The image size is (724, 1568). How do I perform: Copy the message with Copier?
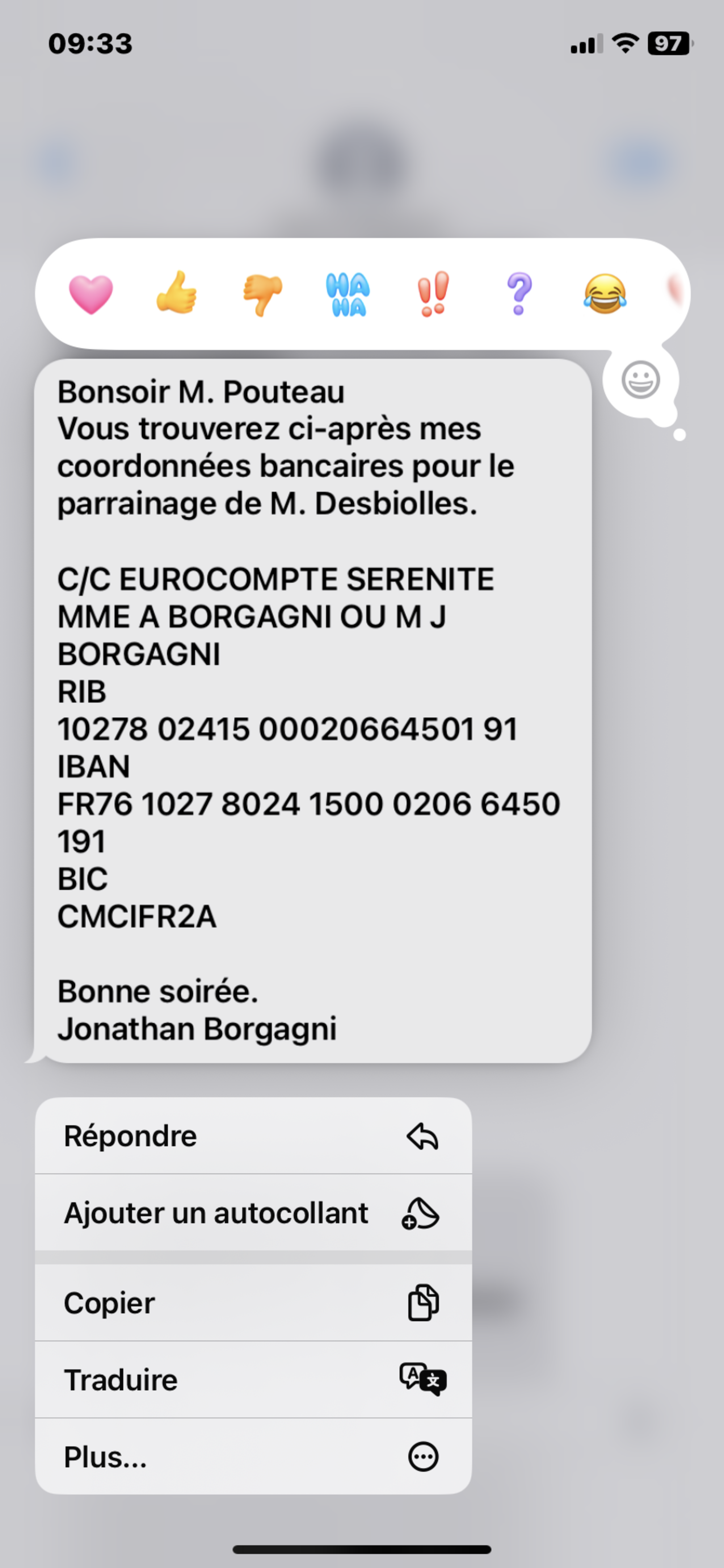click(x=253, y=1303)
